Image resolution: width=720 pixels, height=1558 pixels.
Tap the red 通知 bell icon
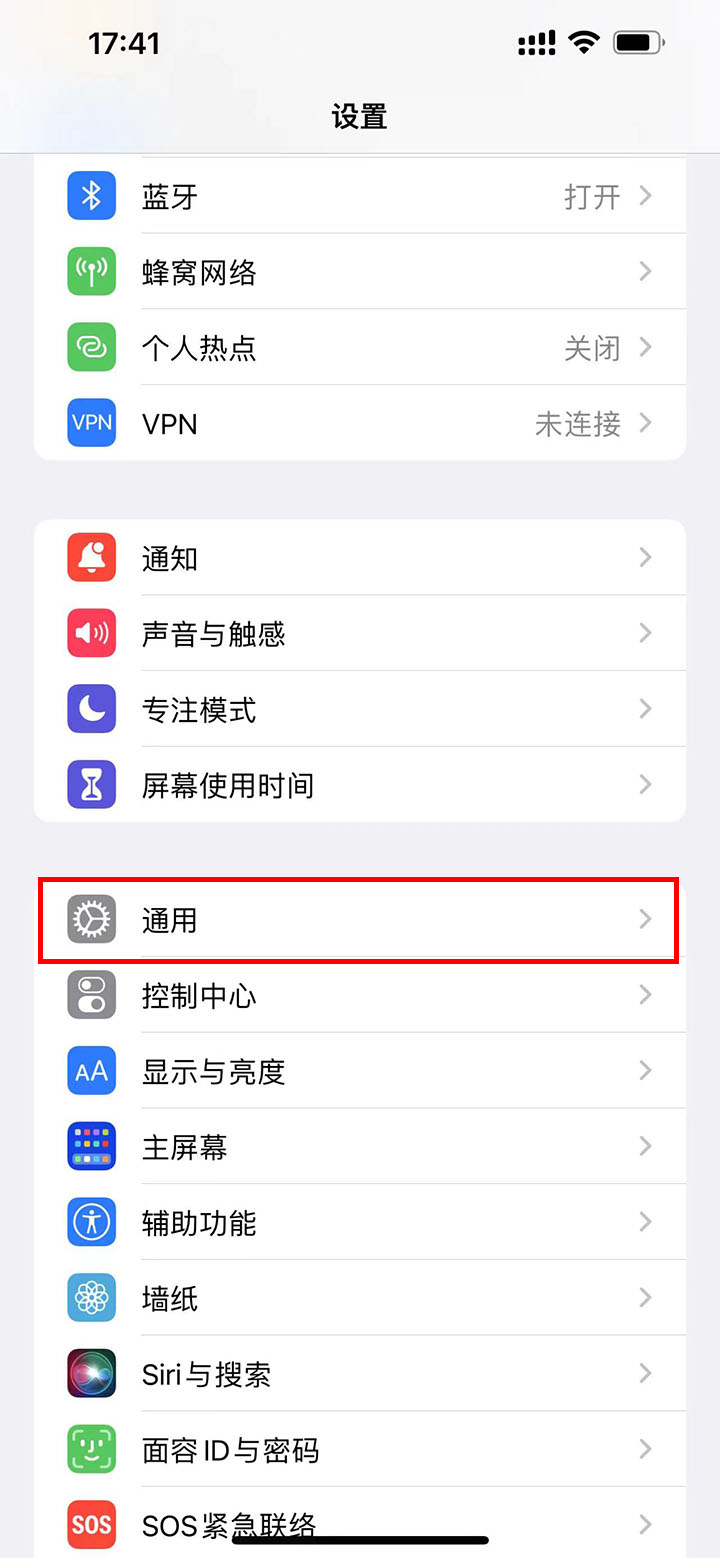[91, 558]
